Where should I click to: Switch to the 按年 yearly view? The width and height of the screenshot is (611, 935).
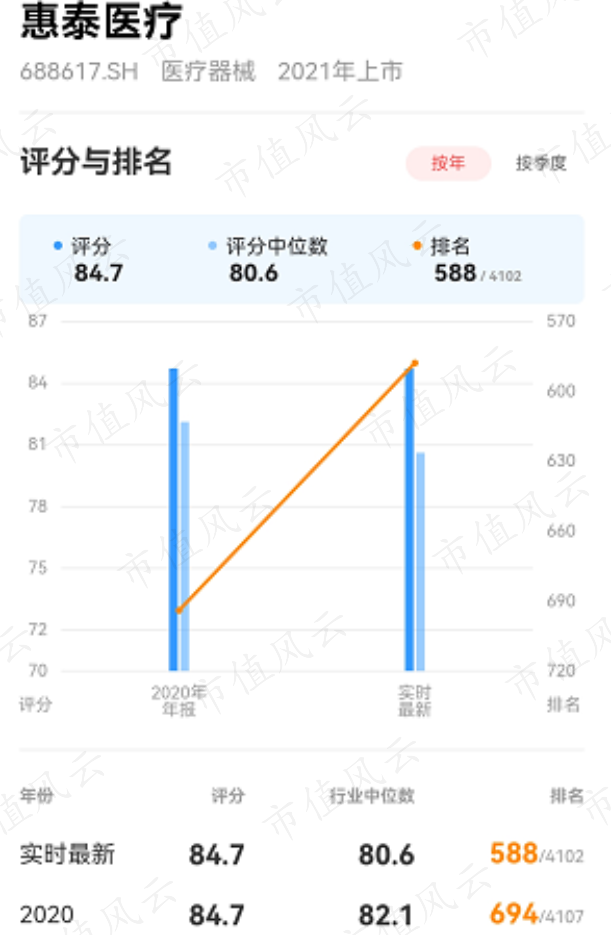pyautogui.click(x=448, y=163)
